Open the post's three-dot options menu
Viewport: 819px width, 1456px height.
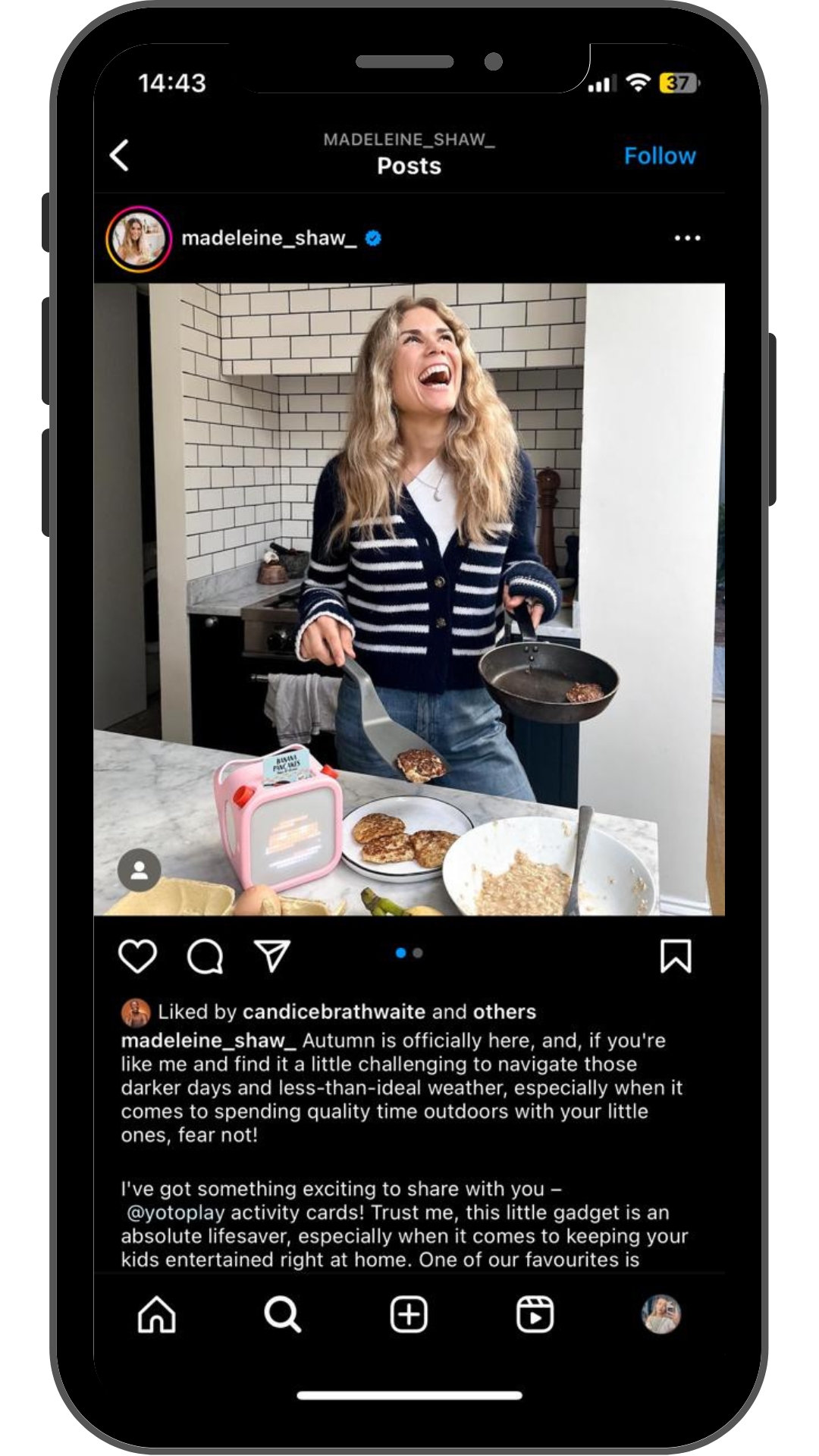(687, 238)
